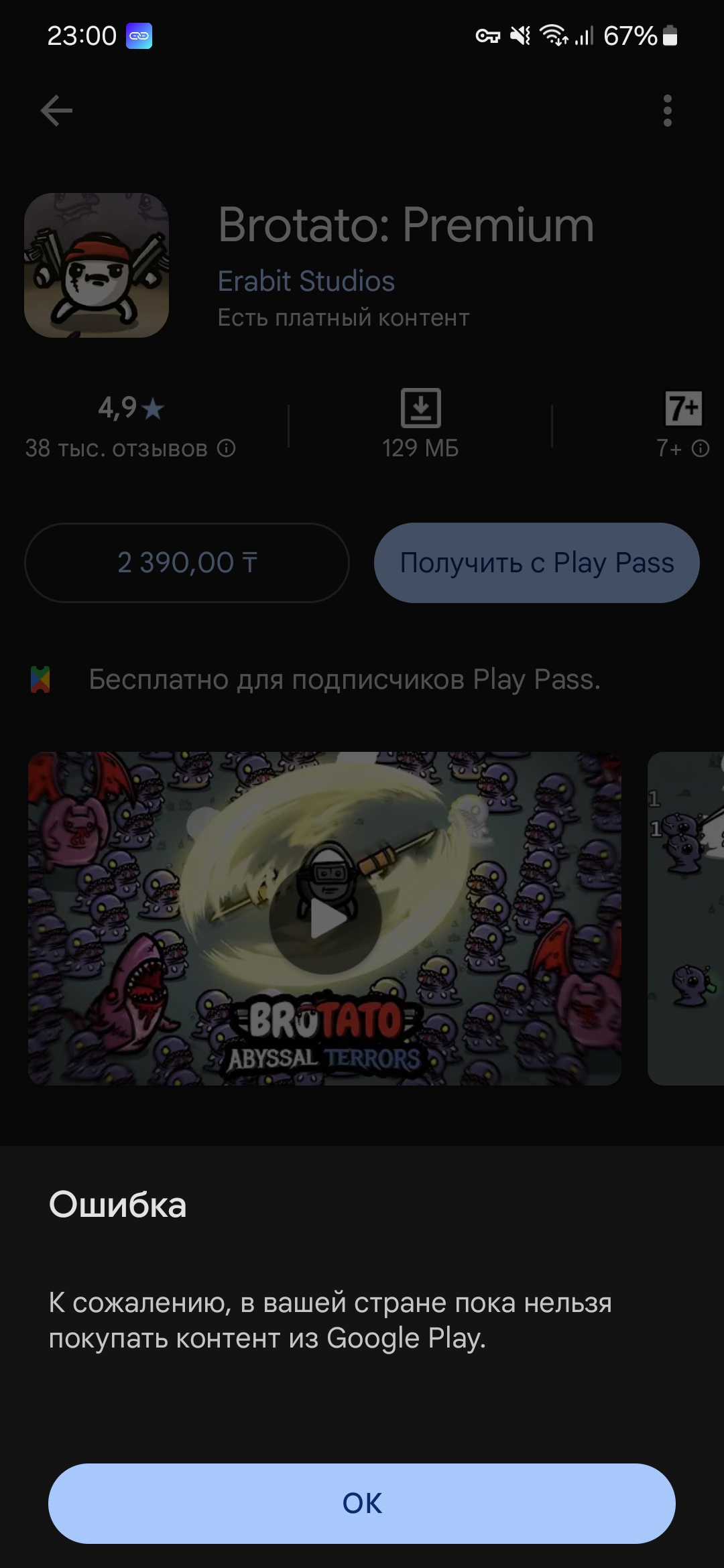Go back using the top arrow
Viewport: 724px width, 1568px height.
point(56,111)
